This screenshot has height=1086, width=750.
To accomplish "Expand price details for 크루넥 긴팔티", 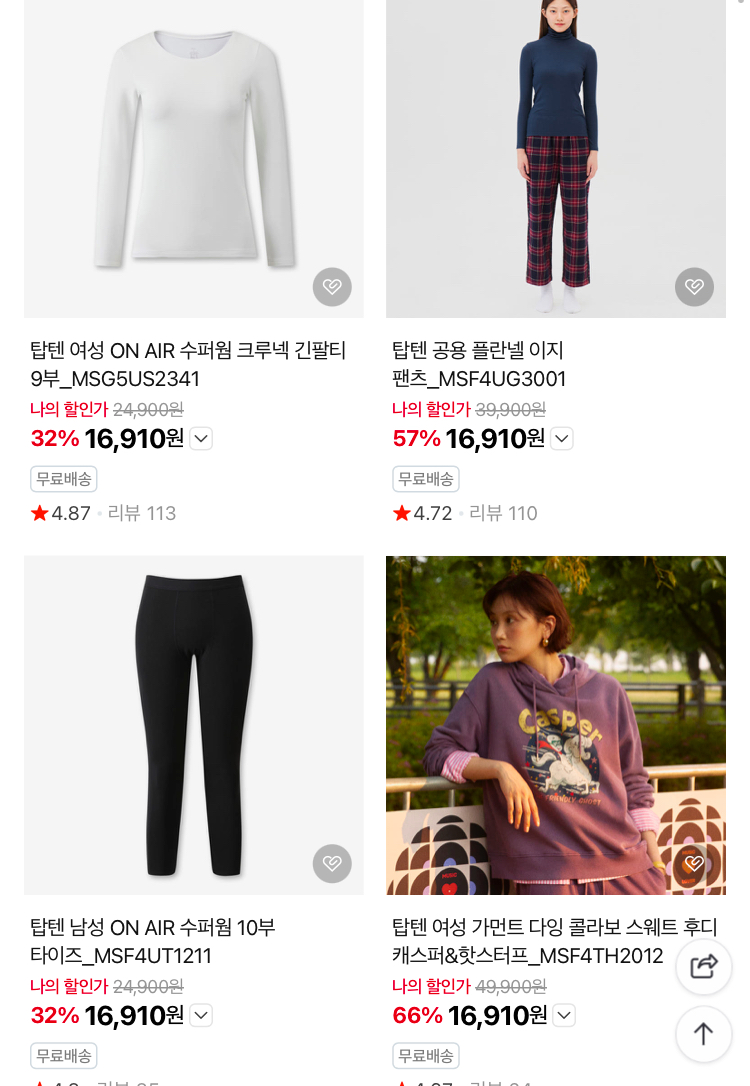I will [201, 439].
